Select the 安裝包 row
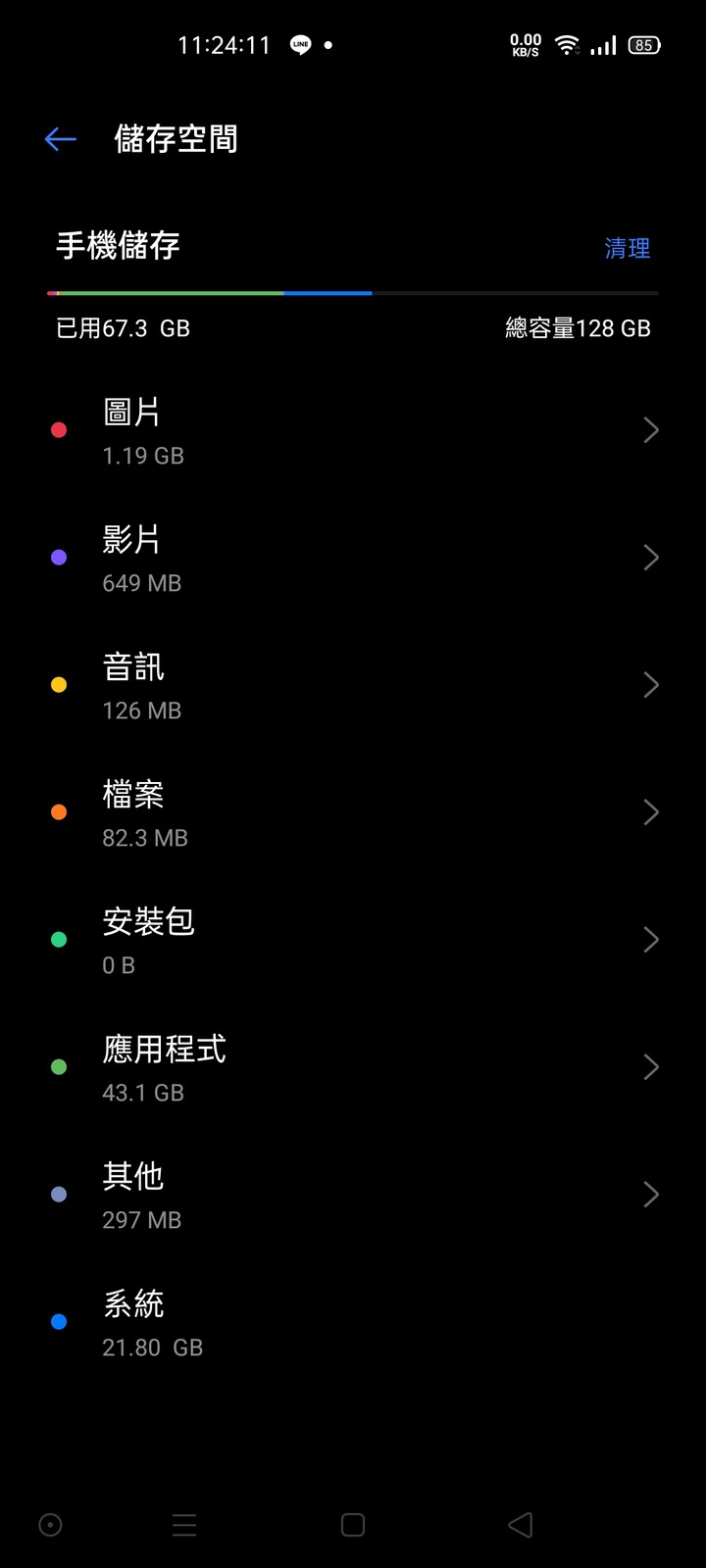The width and height of the screenshot is (706, 1568). pyautogui.click(x=353, y=940)
